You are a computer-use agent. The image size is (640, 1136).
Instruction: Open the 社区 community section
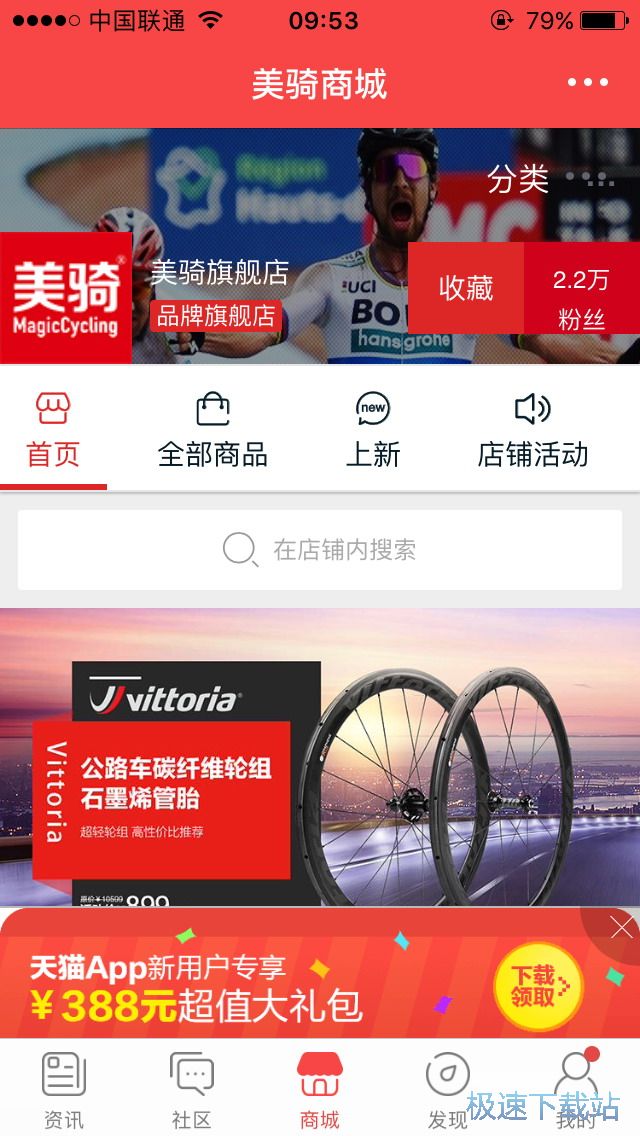pyautogui.click(x=192, y=1090)
